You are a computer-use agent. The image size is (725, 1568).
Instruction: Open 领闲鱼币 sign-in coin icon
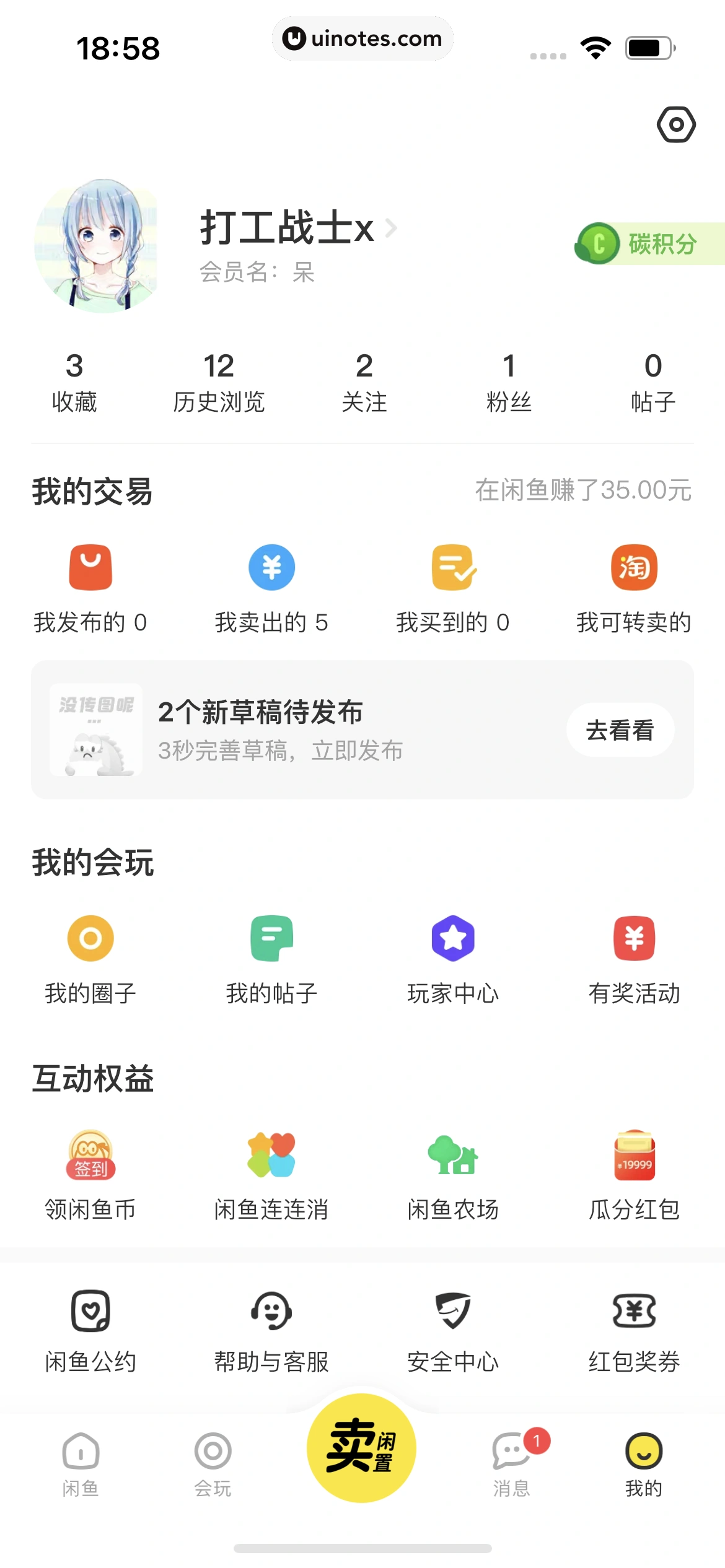[91, 1157]
